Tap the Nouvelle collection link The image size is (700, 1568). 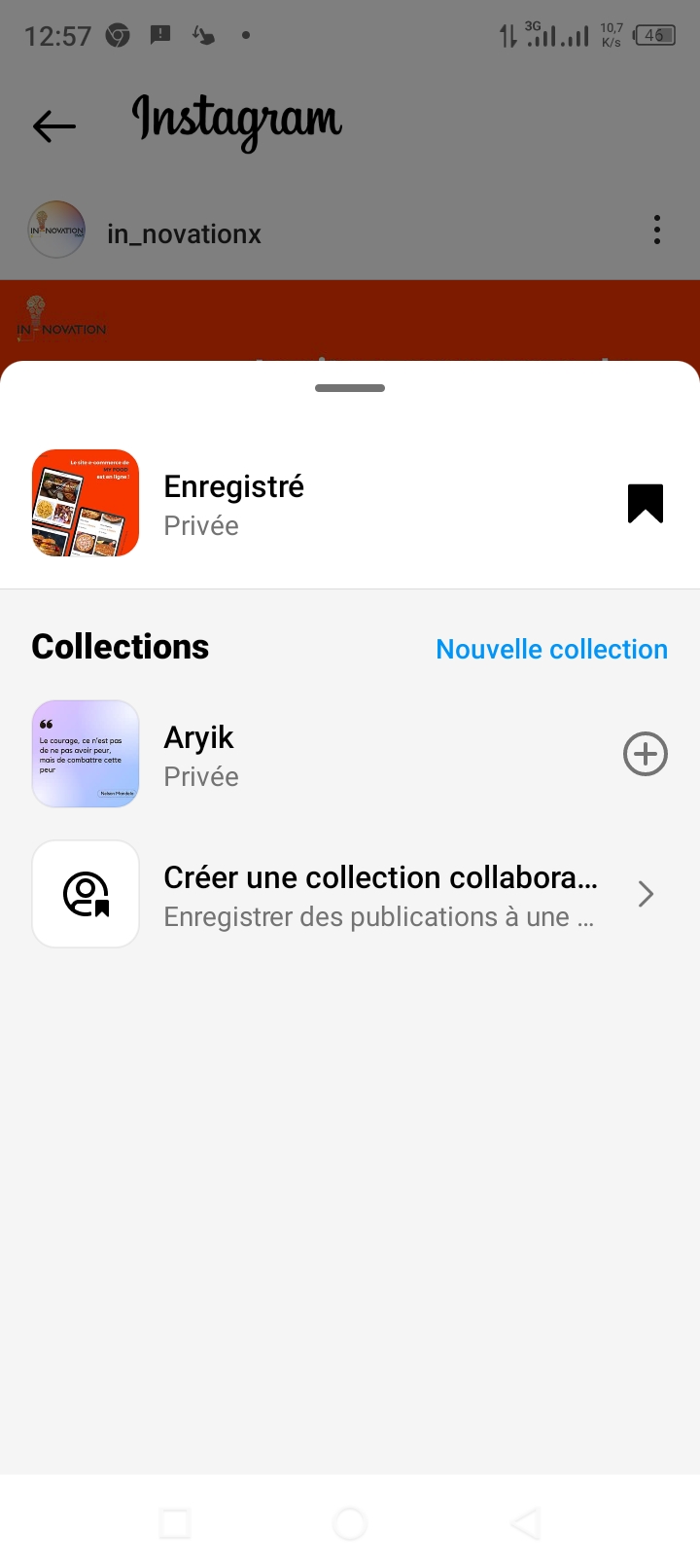551,650
